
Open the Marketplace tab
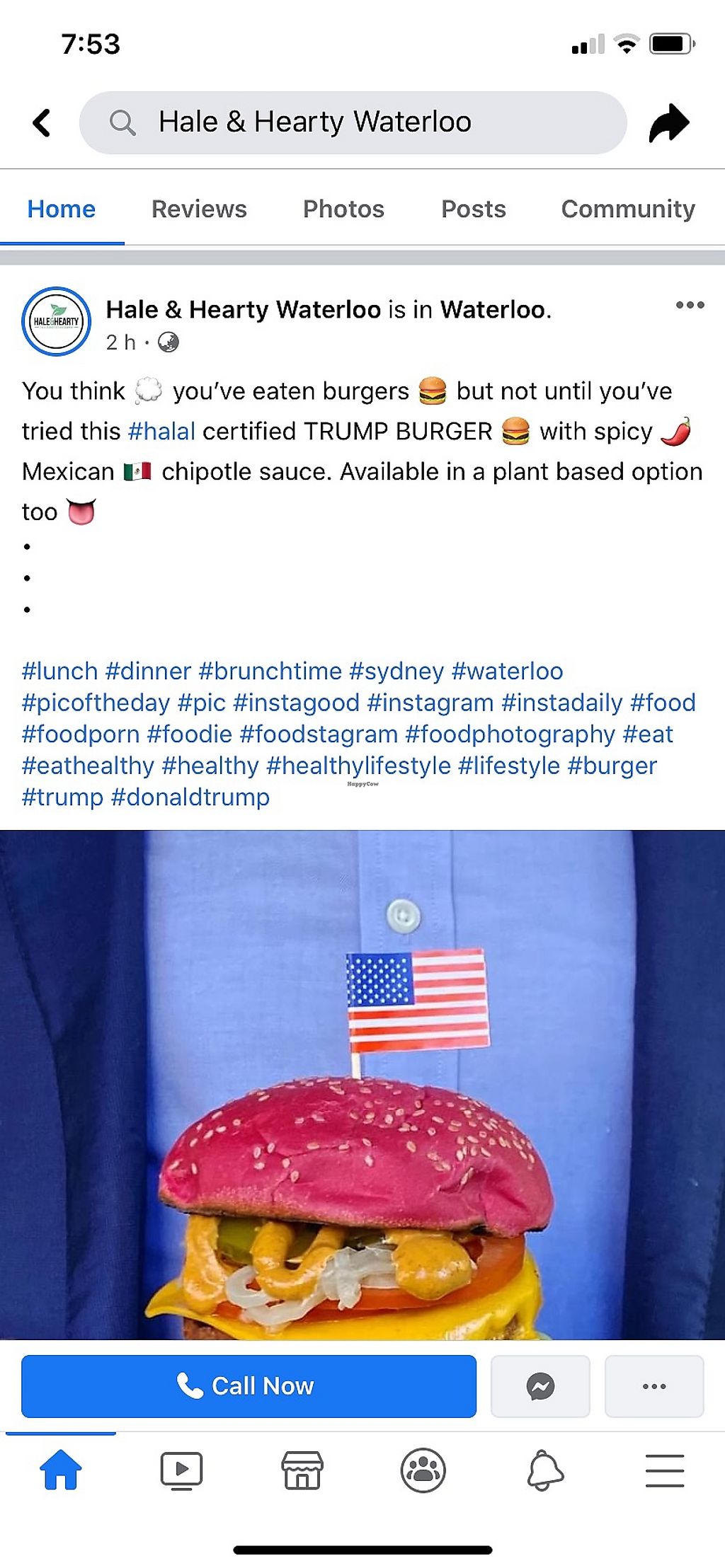302,1470
